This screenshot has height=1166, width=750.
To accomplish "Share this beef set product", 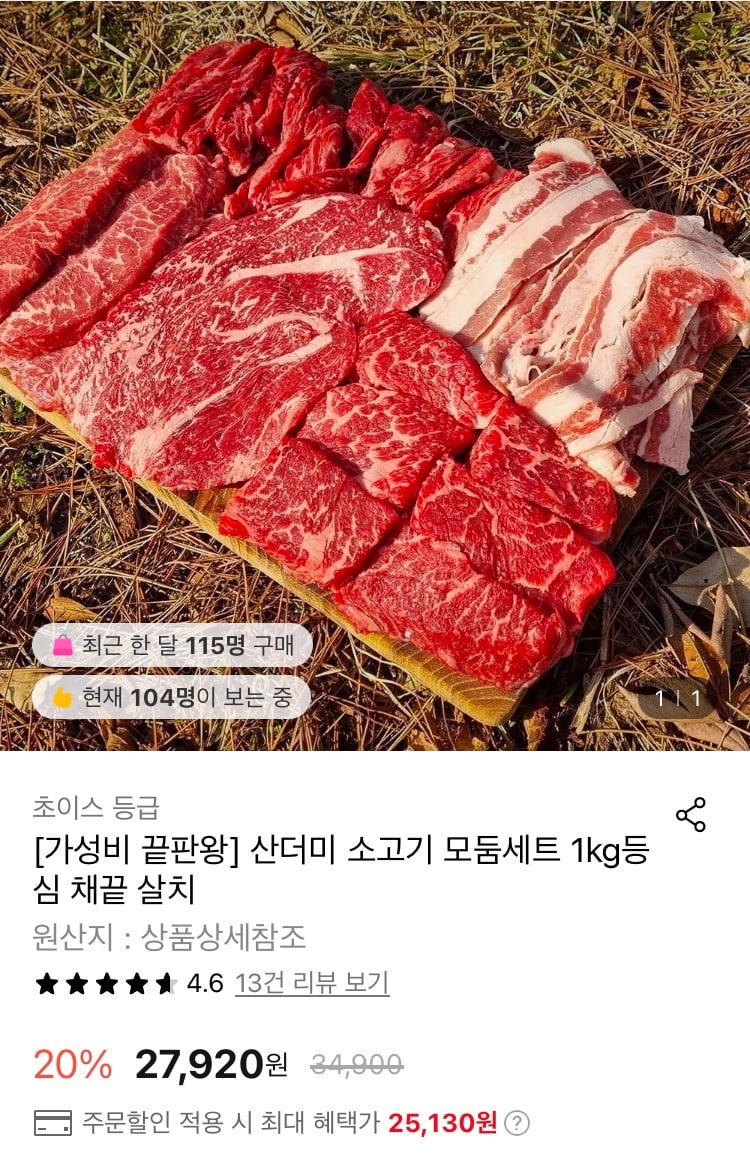I will (691, 814).
